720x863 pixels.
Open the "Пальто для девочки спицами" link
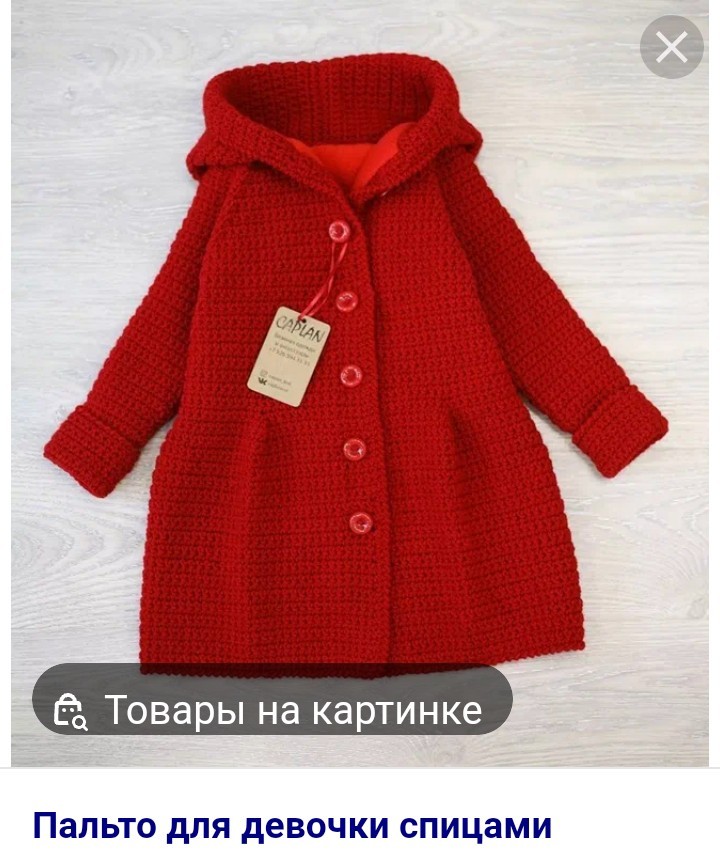292,826
